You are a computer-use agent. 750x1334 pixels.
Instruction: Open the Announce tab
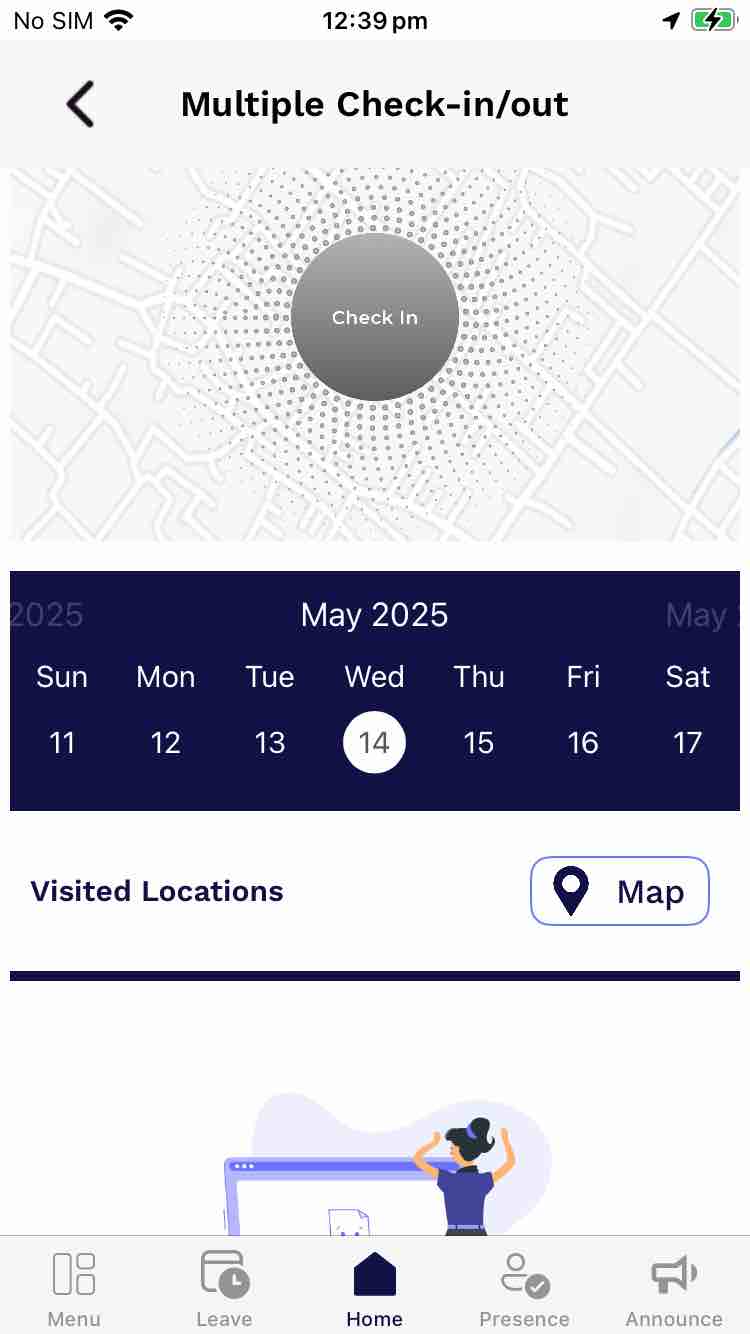[x=674, y=1288]
